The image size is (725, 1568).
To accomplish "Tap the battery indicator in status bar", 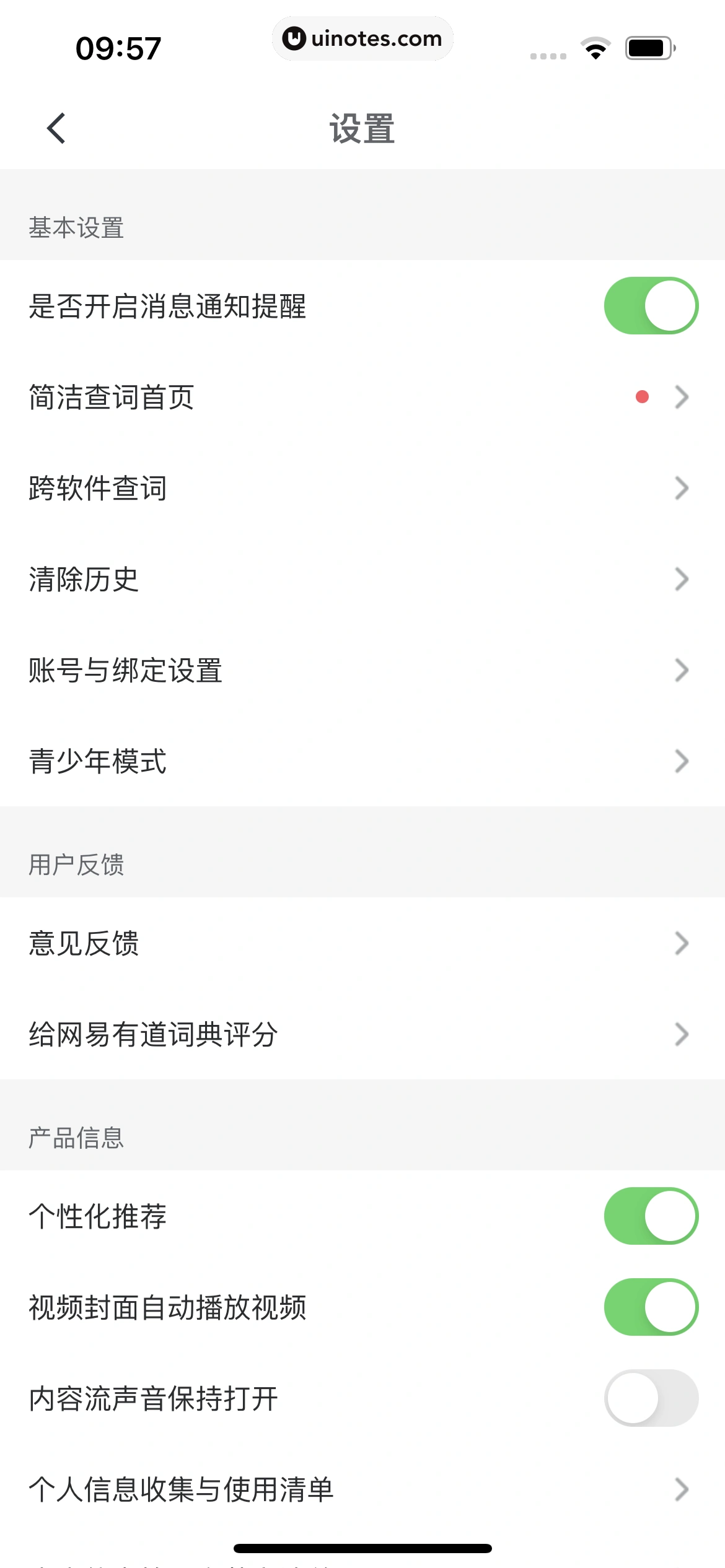I will [647, 46].
